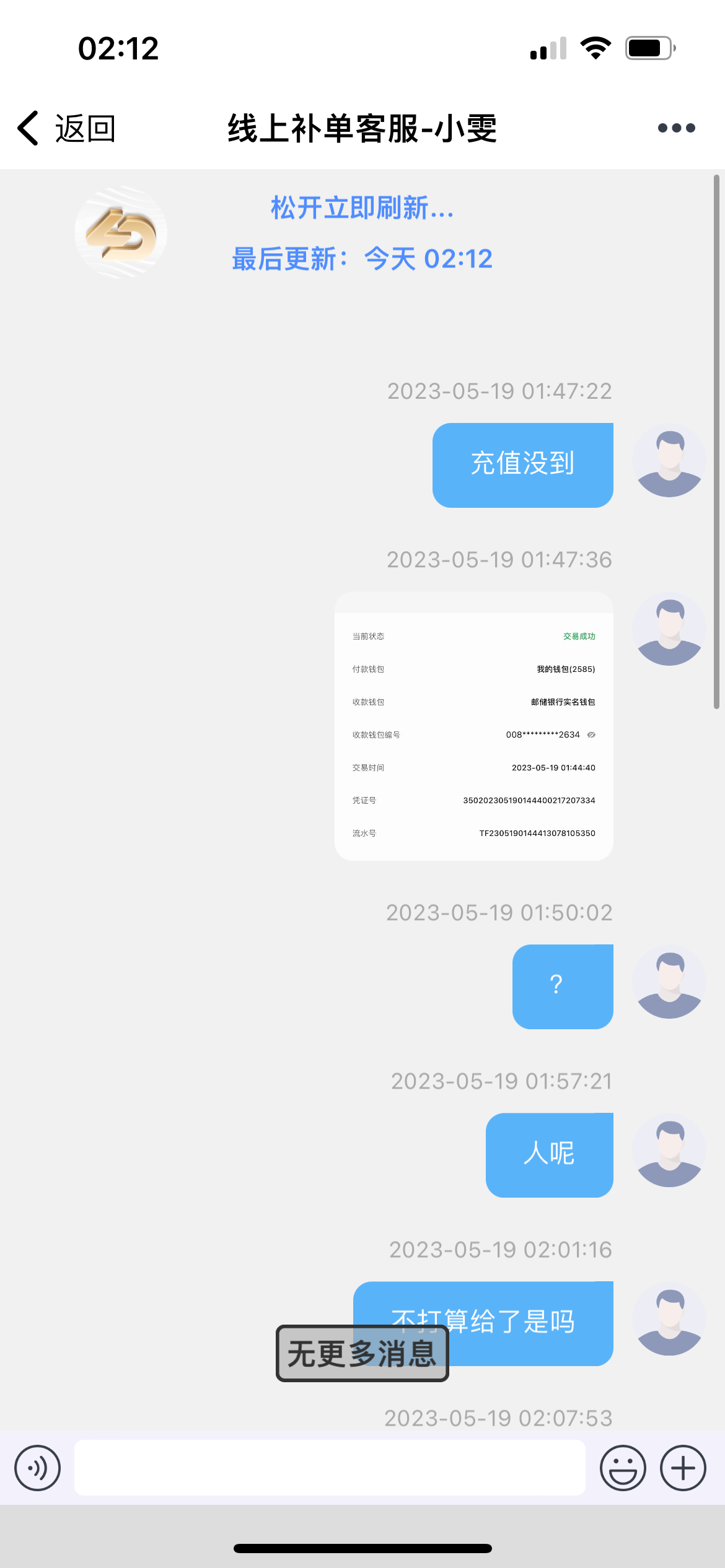Tap the voice input icon
Image resolution: width=725 pixels, height=1568 pixels.
coord(37,1468)
